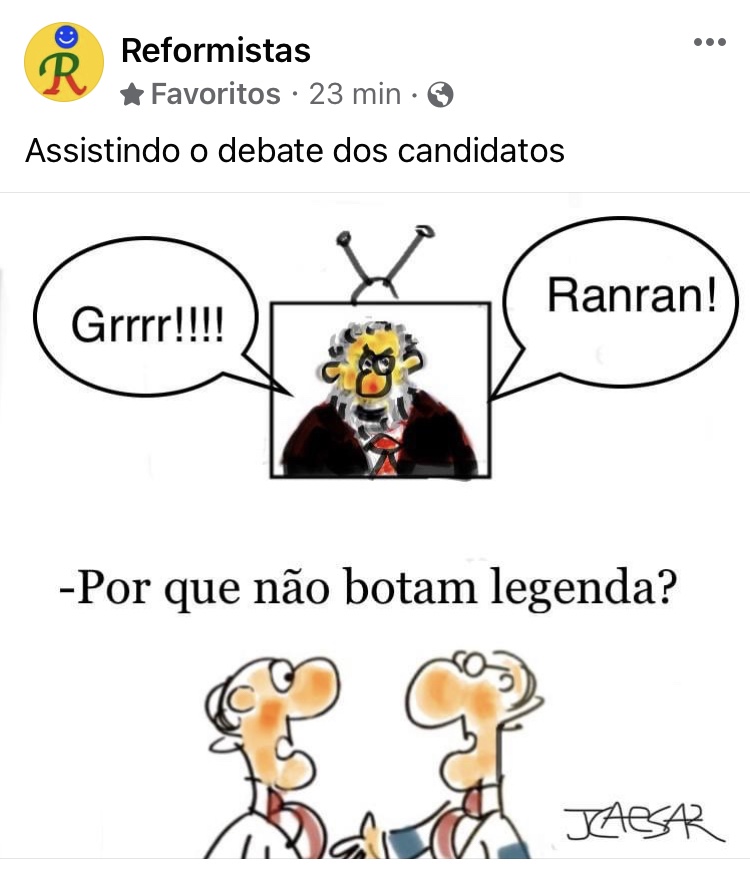This screenshot has height=889, width=750.
Task: Open the post's three-dot options menu
Action: [709, 42]
